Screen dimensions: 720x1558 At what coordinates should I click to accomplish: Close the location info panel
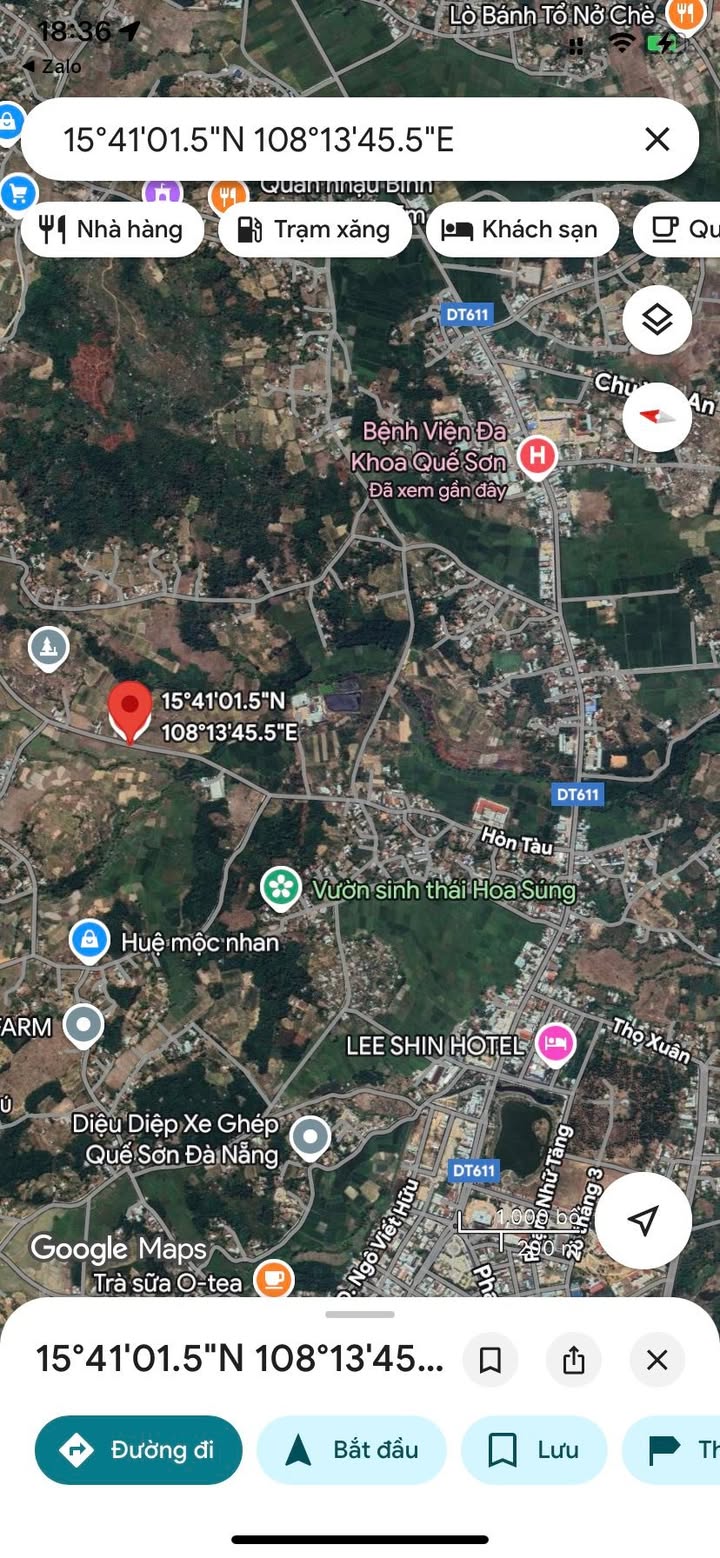[x=657, y=1360]
